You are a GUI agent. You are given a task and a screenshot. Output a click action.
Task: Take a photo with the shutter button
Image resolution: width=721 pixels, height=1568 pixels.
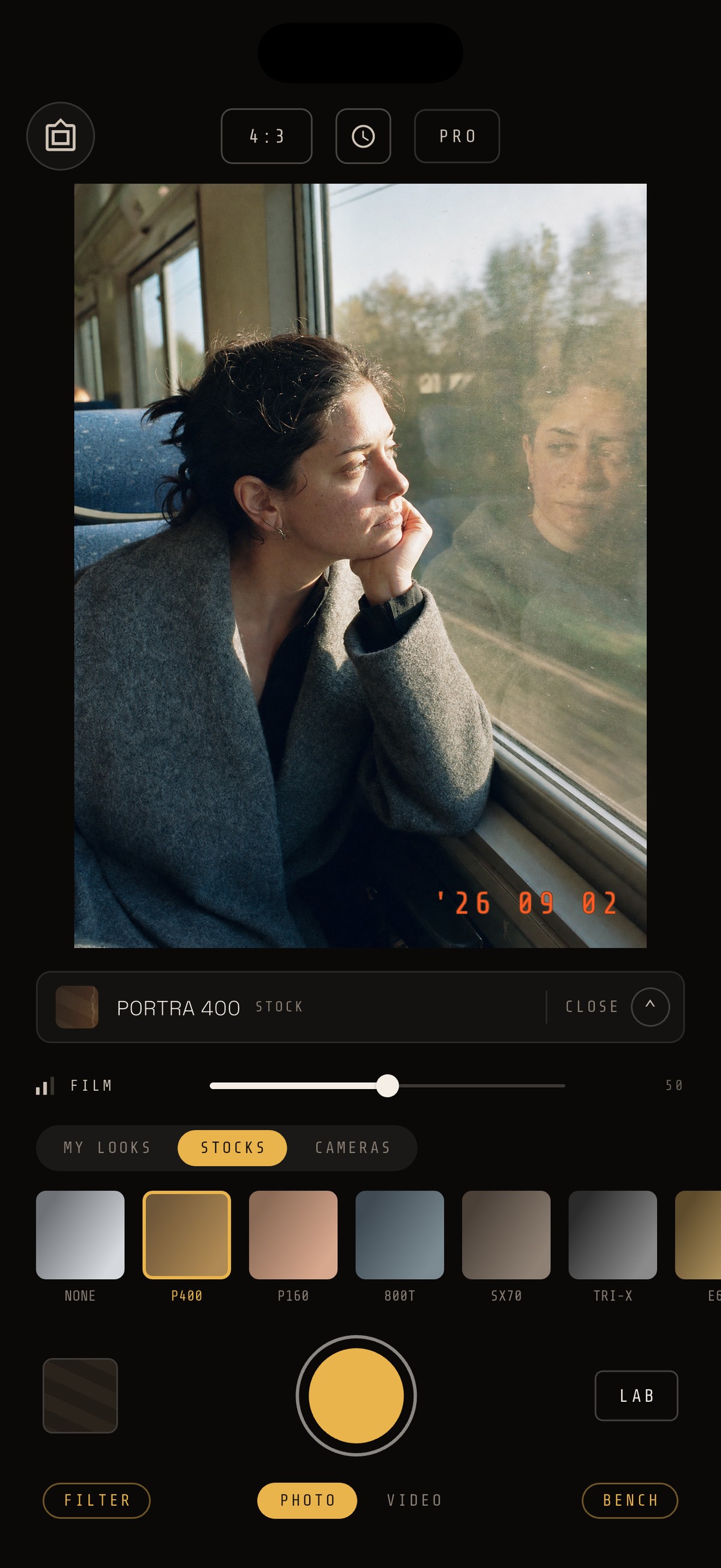[356, 1395]
